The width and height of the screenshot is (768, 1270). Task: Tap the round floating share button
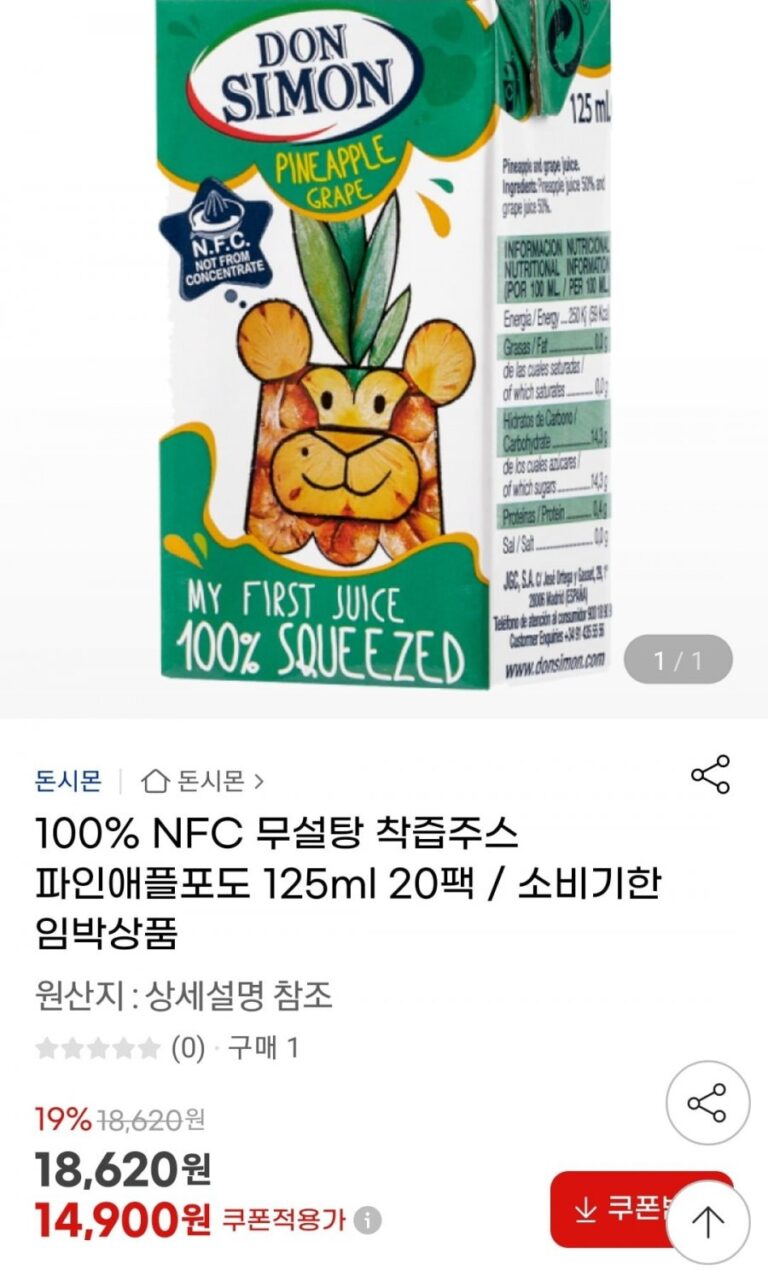[707, 1103]
